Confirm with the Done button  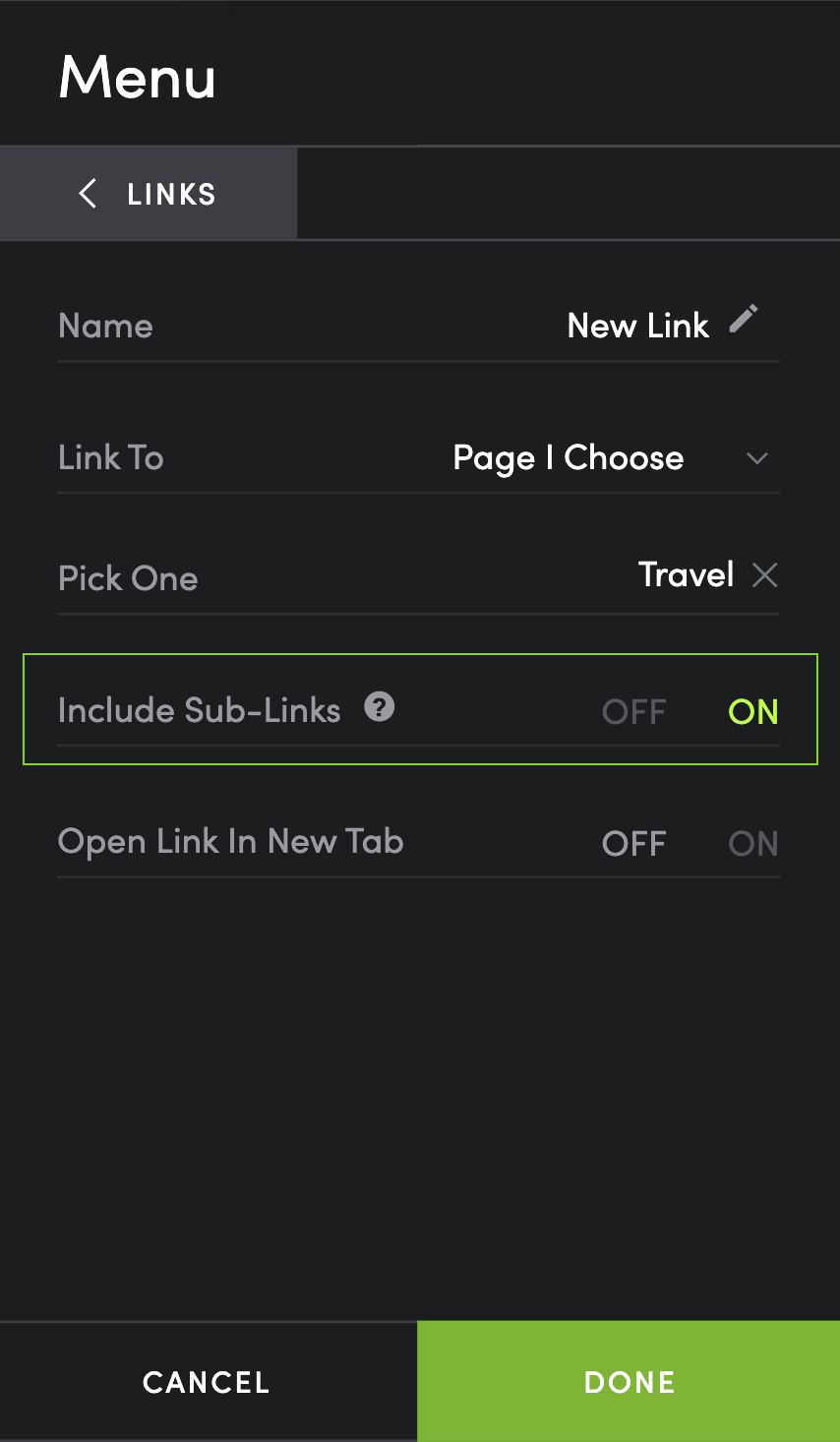[629, 1382]
